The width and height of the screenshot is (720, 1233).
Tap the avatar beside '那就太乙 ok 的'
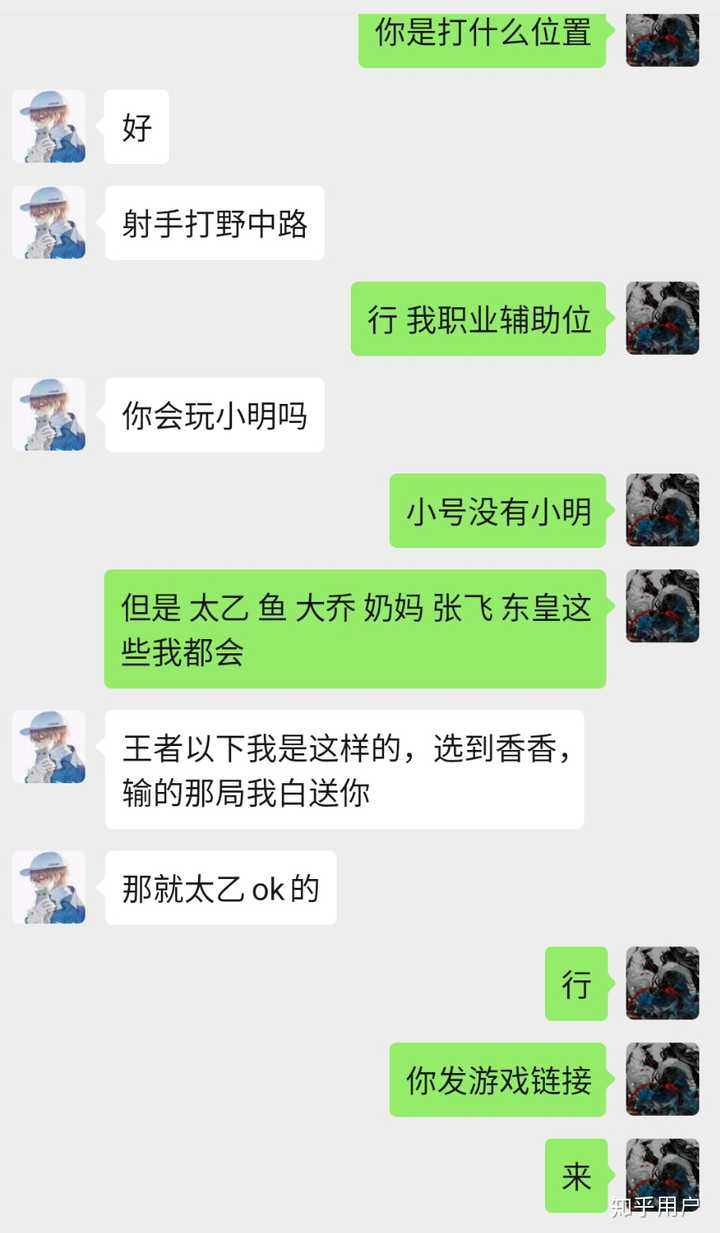pos(49,887)
